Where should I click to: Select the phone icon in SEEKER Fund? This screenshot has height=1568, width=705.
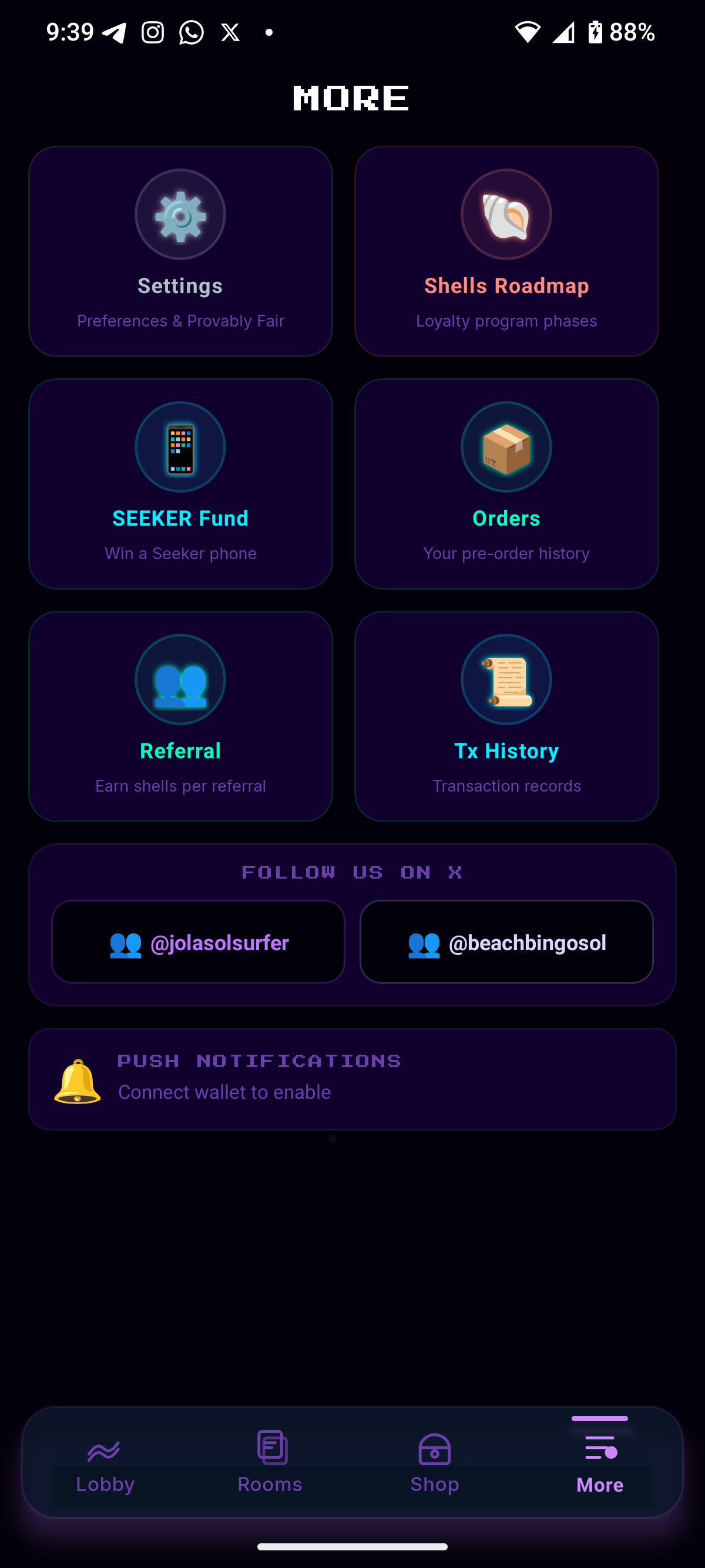coord(180,447)
